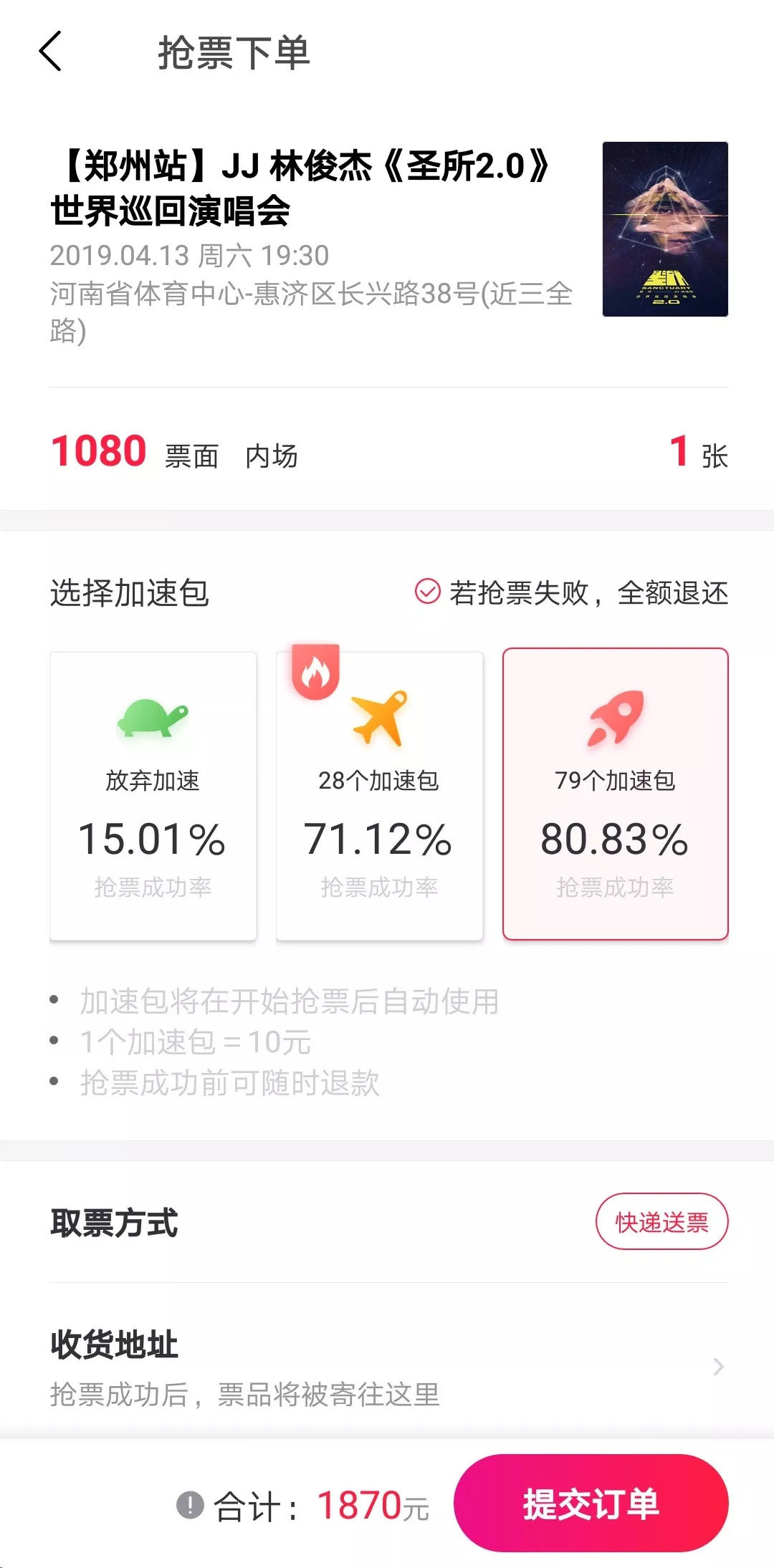Open the 收货地址 row

coord(387,1367)
